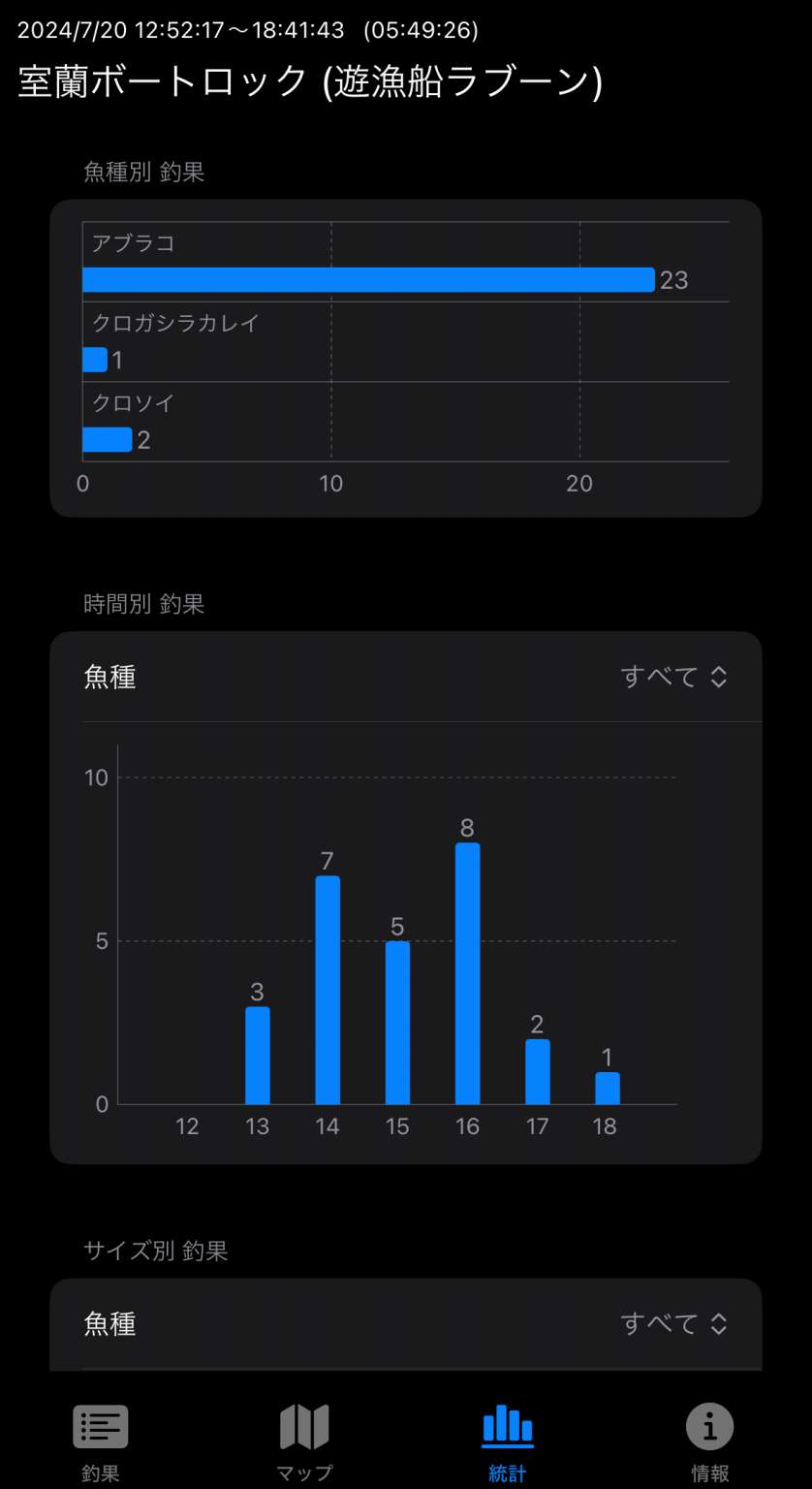812x1489 pixels.
Task: Switch to the 釣果 tab
Action: (x=101, y=1443)
